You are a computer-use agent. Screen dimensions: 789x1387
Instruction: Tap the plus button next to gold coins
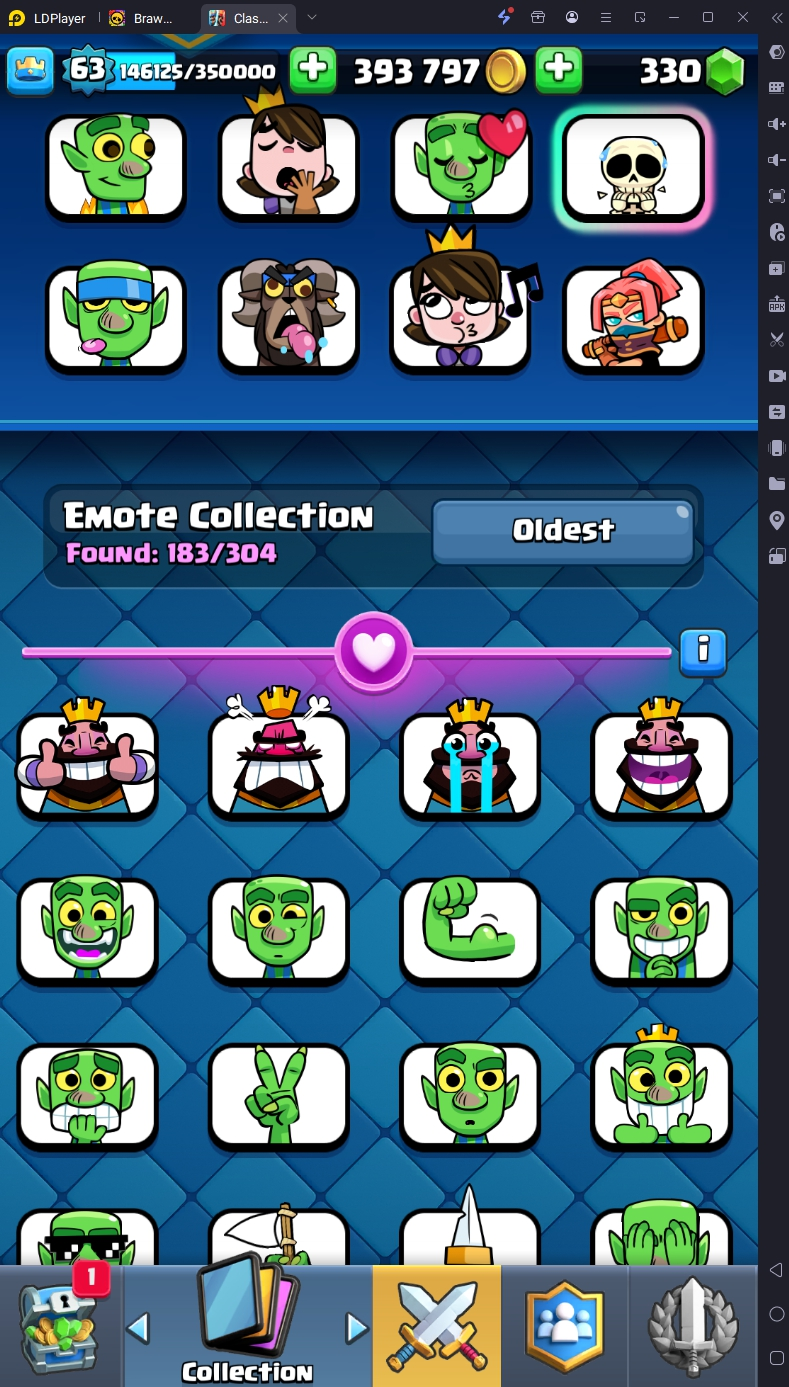click(x=560, y=70)
